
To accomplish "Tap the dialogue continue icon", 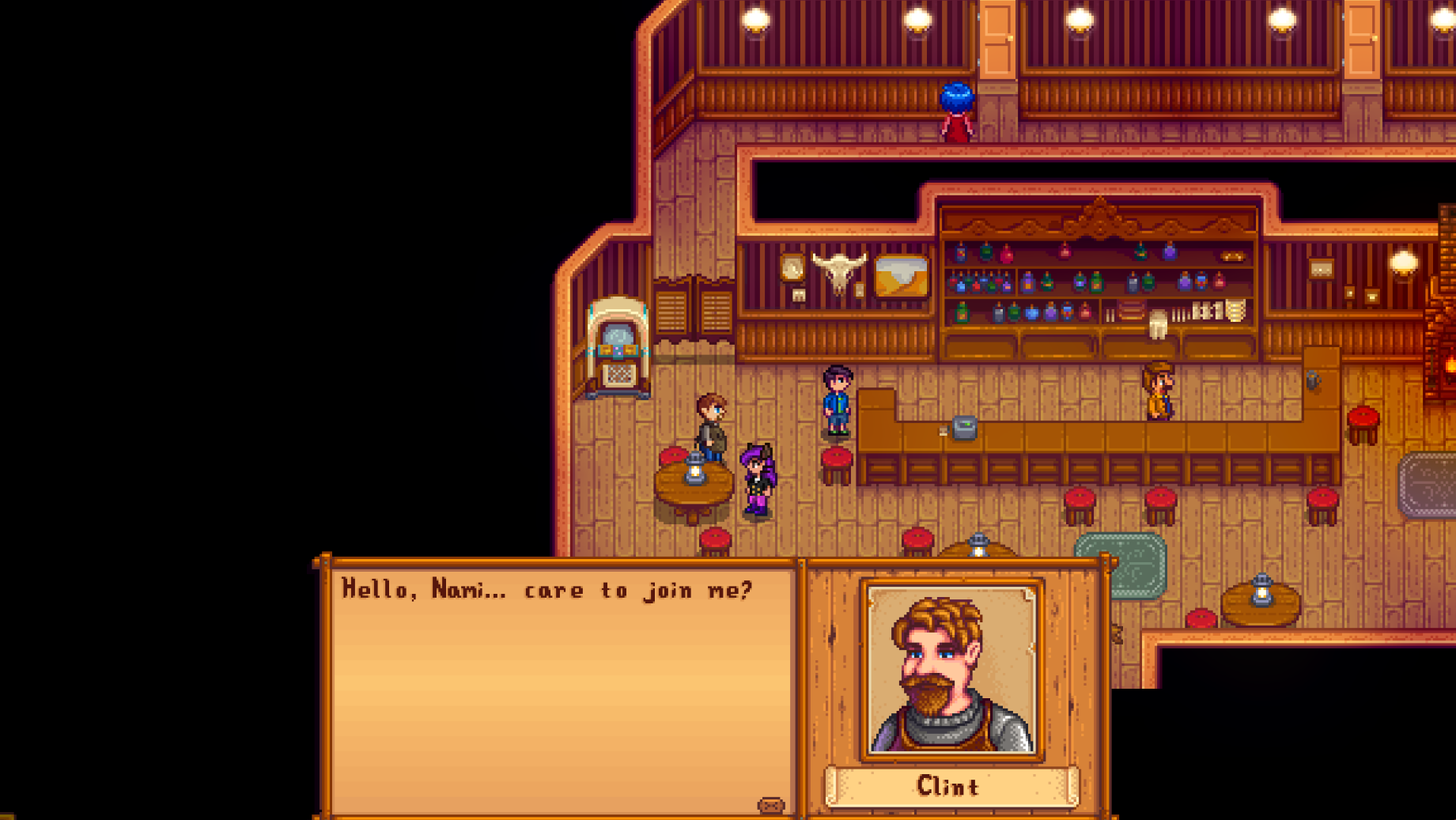I will pos(771,805).
